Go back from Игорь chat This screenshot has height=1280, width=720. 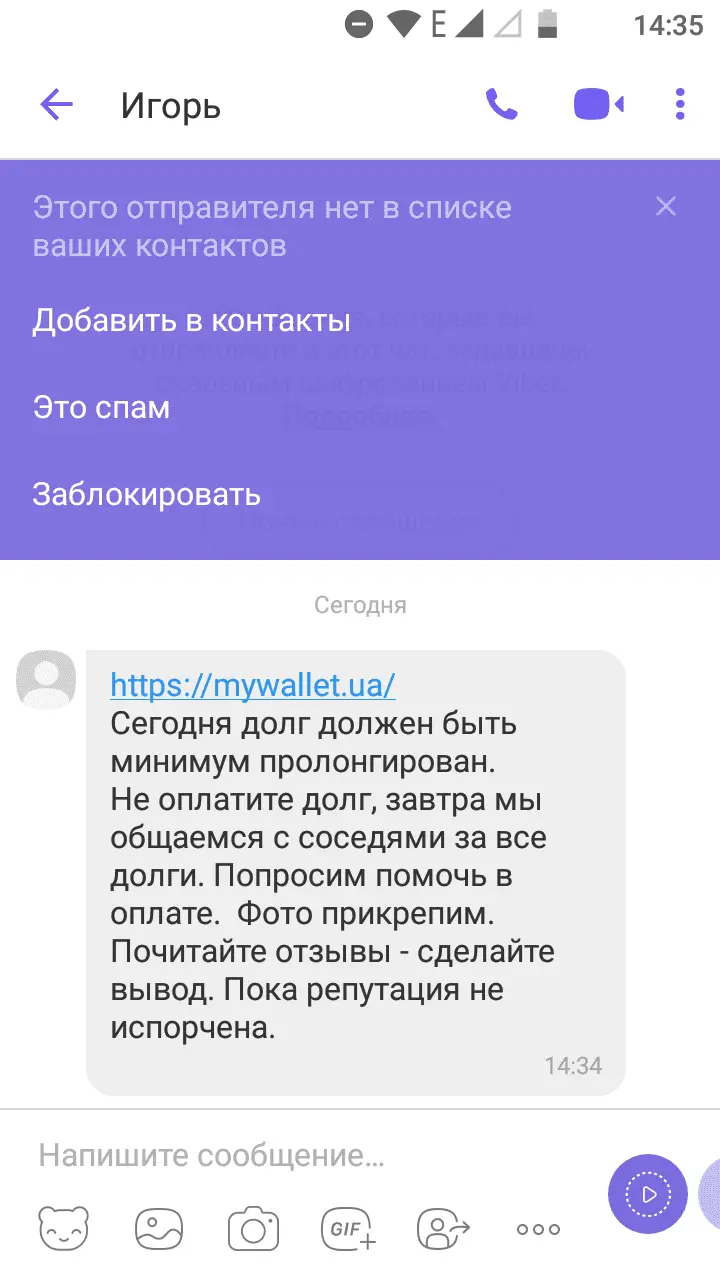pos(56,105)
